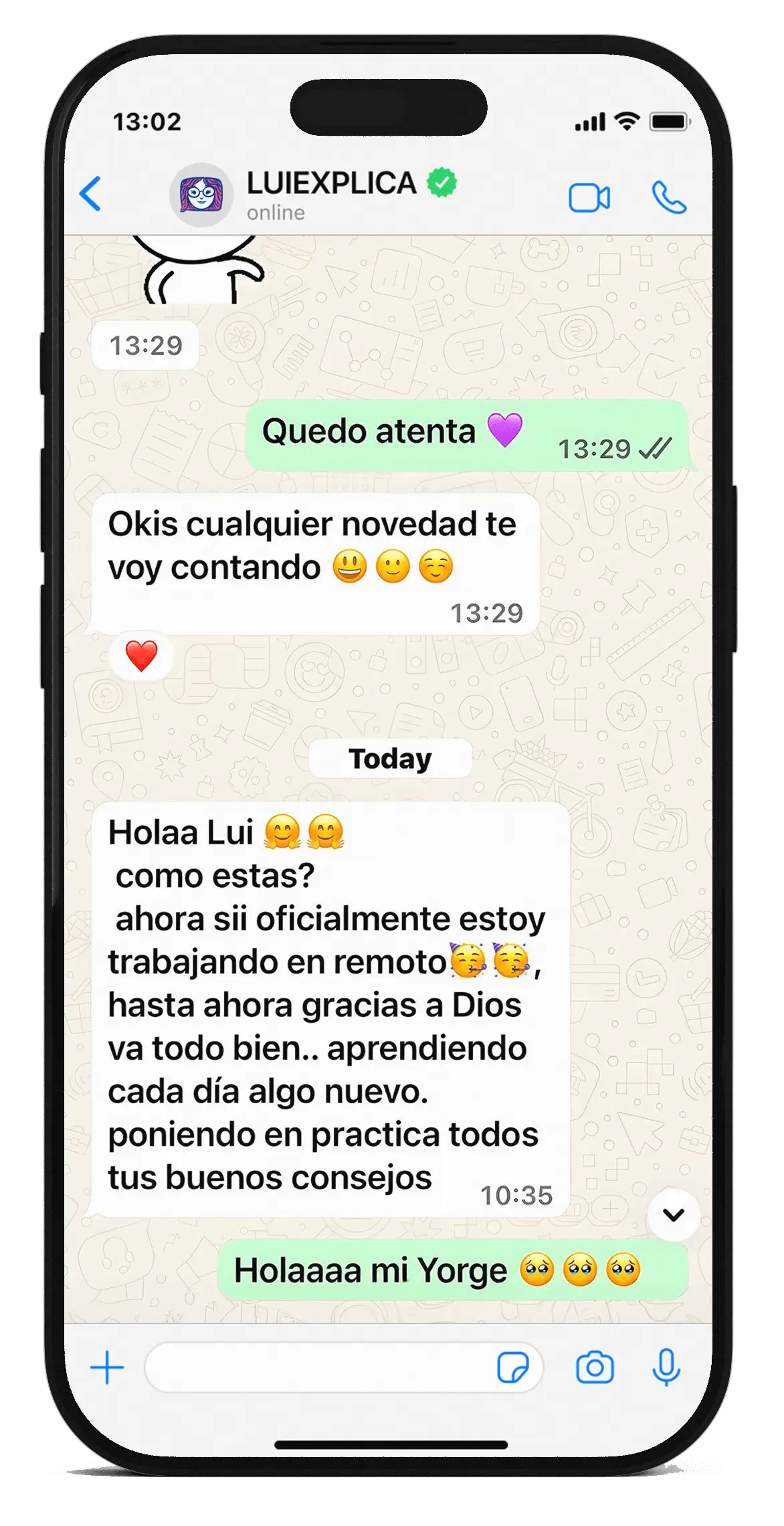Start a video call with LUIEXPLICA
This screenshot has height=1526, width=784.
[x=589, y=198]
